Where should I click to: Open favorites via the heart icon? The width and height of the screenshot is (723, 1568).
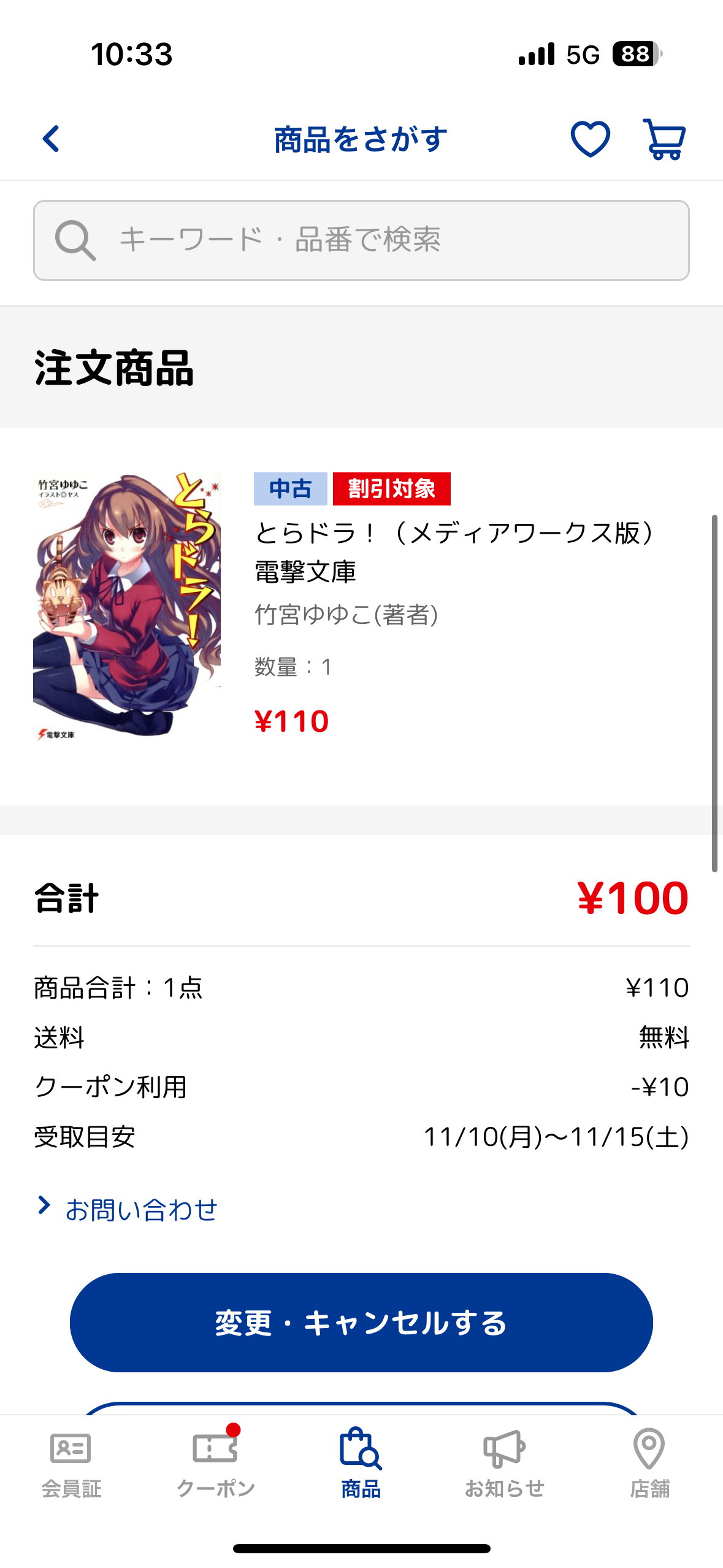tap(590, 139)
